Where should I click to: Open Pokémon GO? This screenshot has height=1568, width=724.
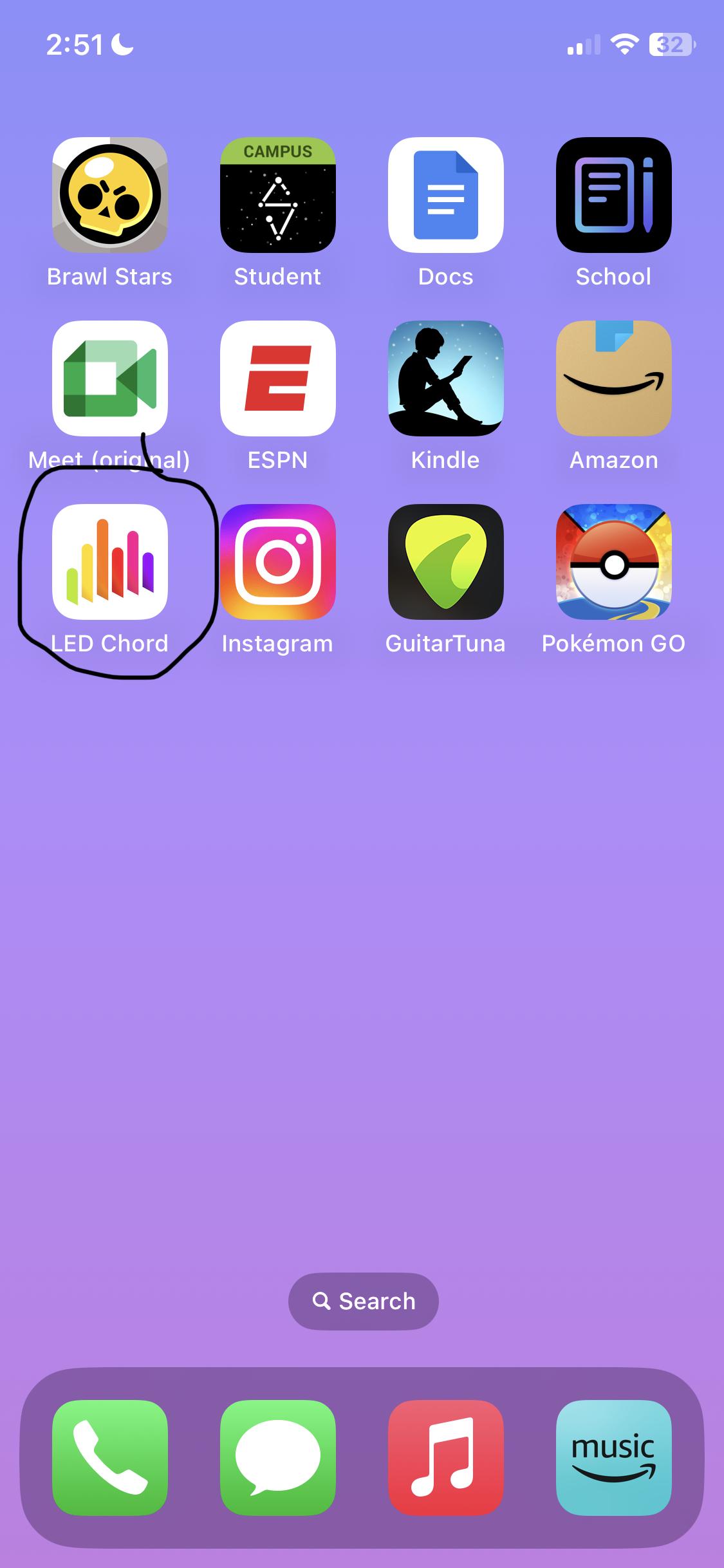point(613,561)
